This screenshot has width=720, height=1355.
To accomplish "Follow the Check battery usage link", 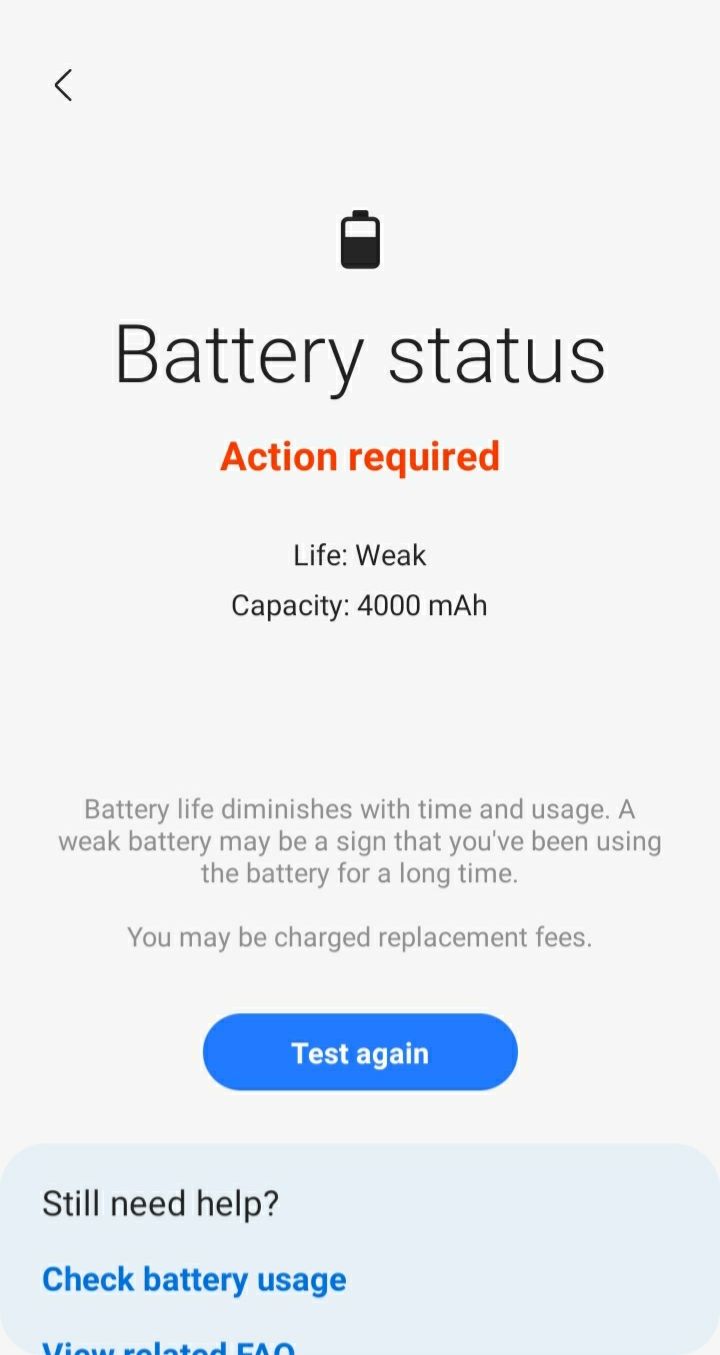I will coord(193,1278).
